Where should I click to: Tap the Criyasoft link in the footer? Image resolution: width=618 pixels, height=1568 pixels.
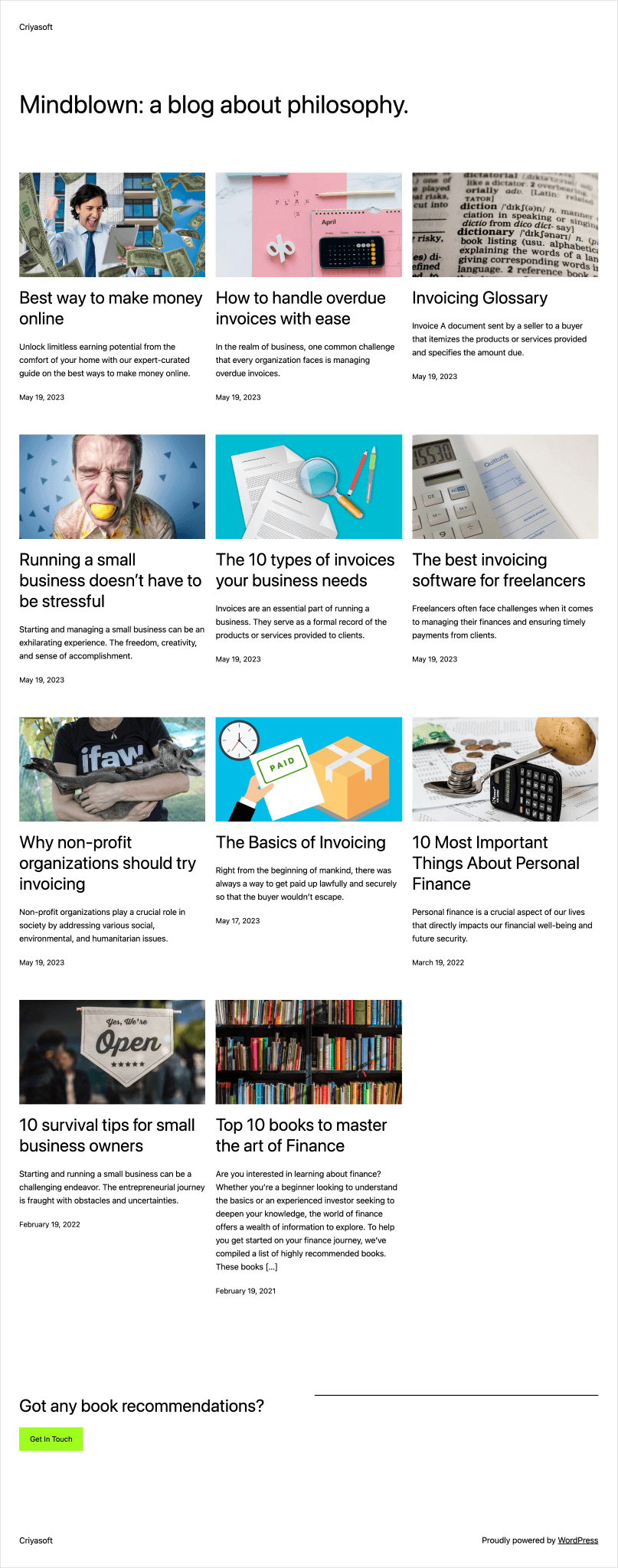tap(36, 1540)
